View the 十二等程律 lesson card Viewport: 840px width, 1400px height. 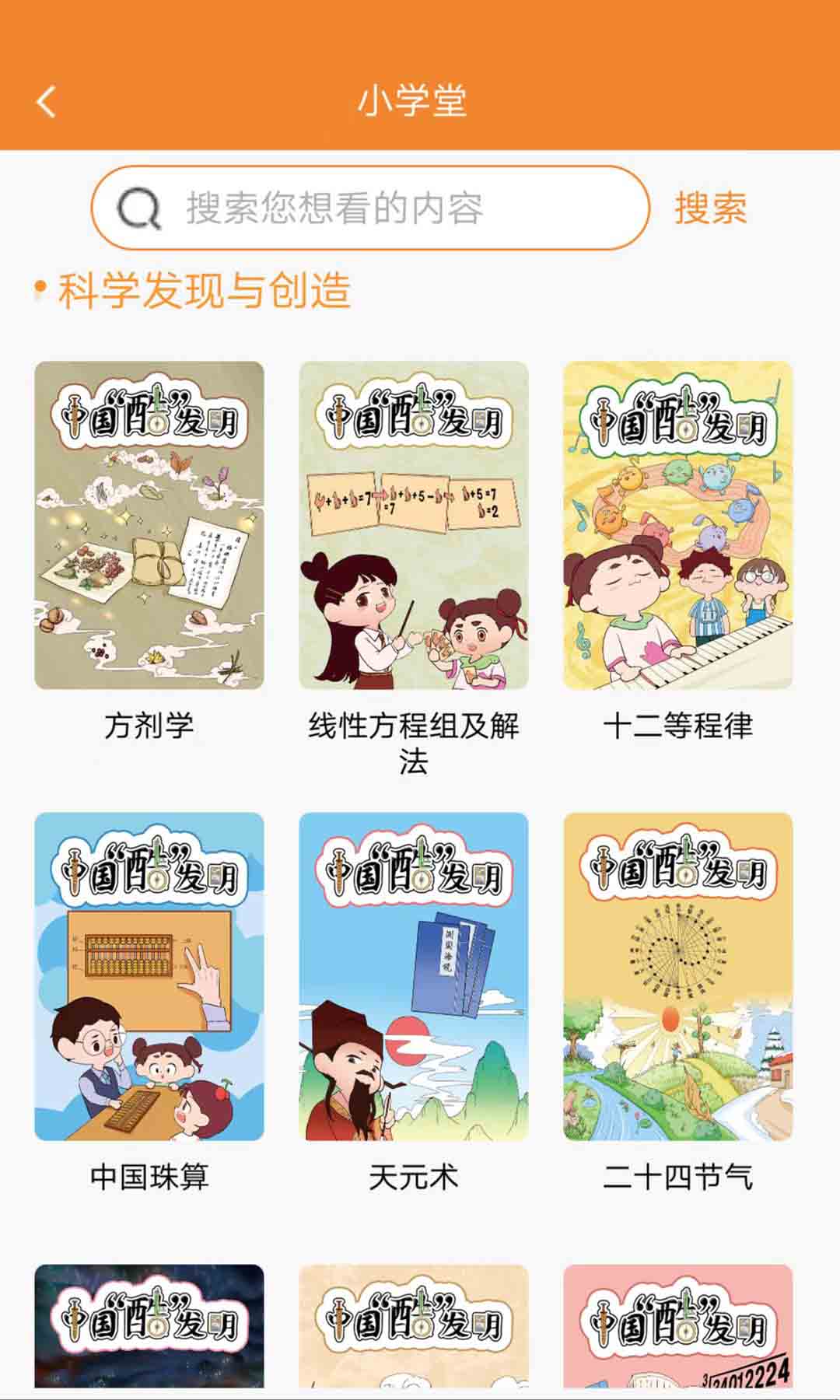coord(677,526)
